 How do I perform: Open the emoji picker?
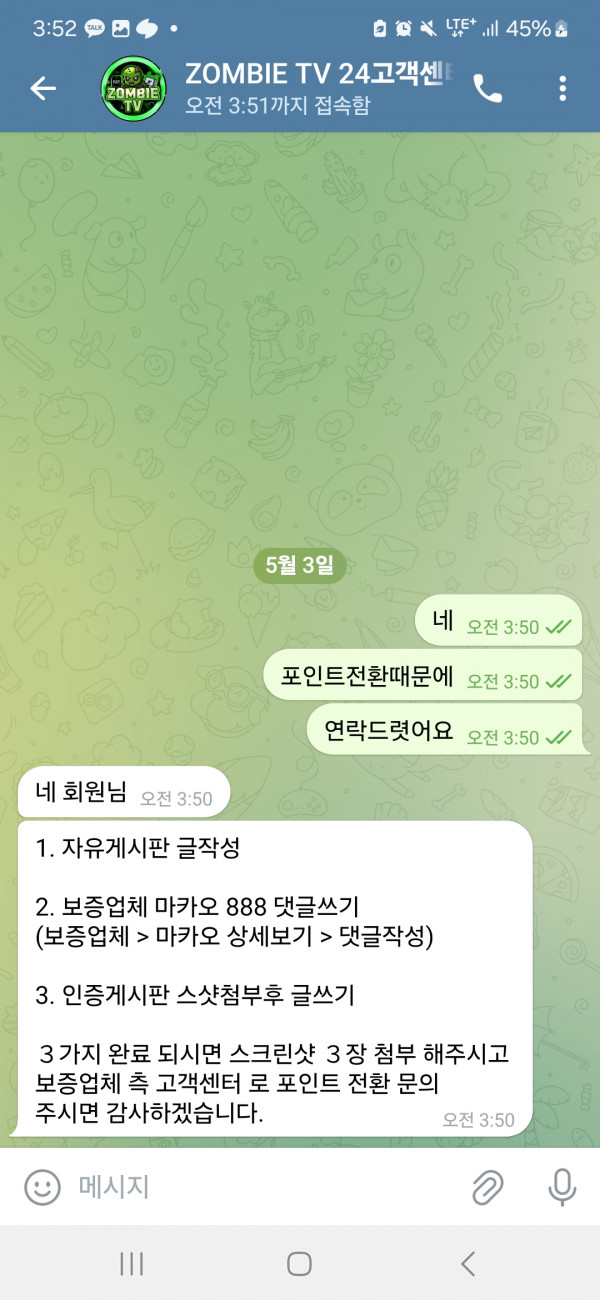click(43, 1187)
